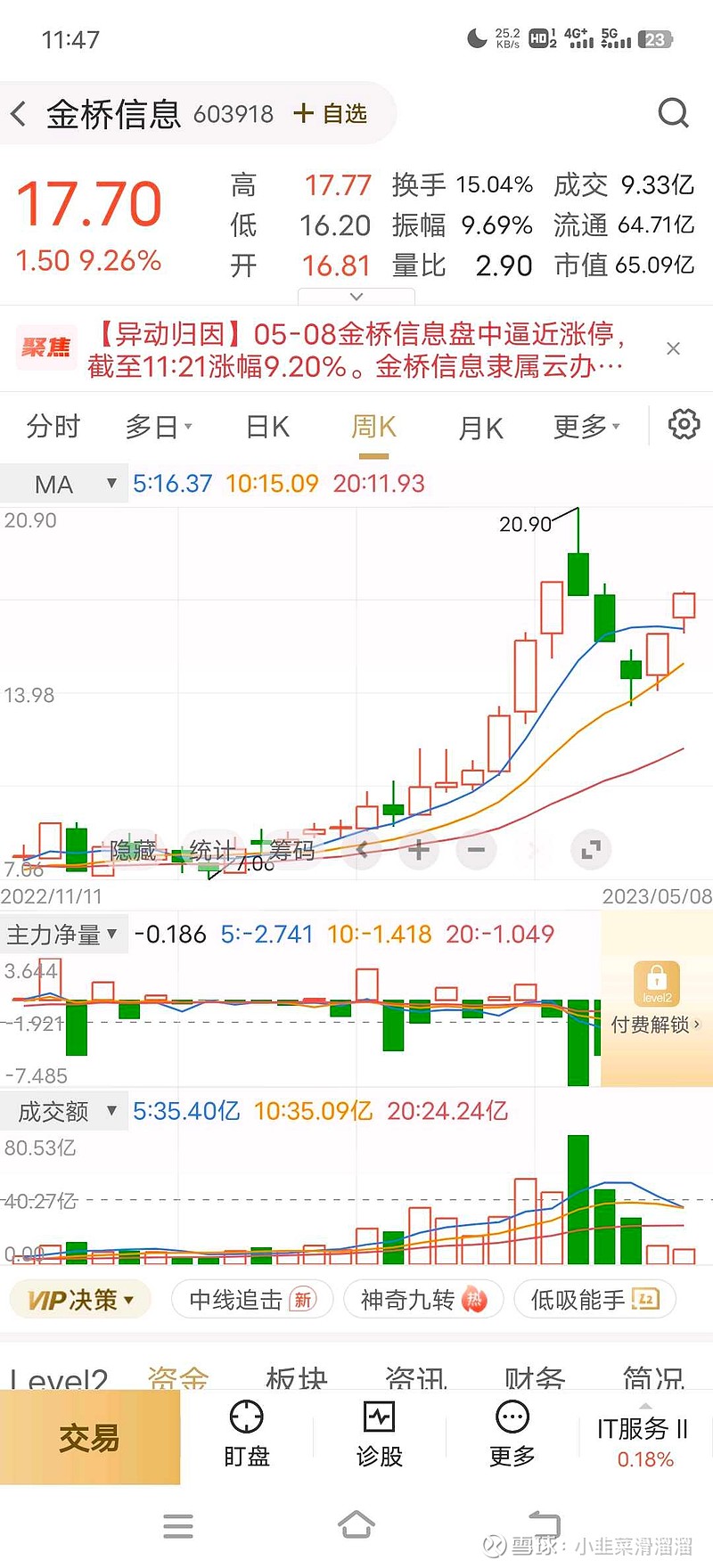713x1568 pixels.
Task: Open the search magnifier icon
Action: pos(673,113)
